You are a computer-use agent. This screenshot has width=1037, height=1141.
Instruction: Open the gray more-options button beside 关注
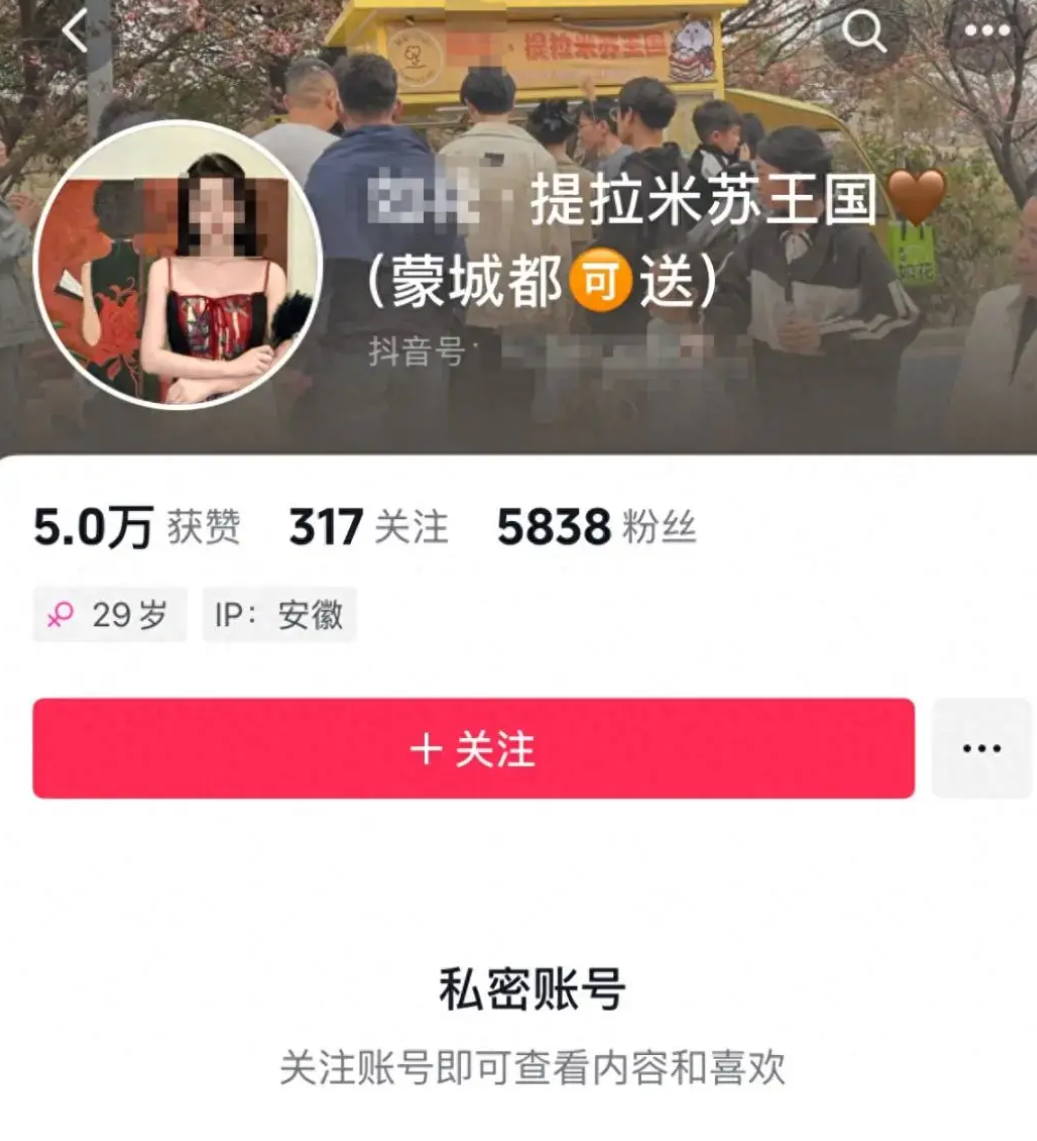click(981, 748)
